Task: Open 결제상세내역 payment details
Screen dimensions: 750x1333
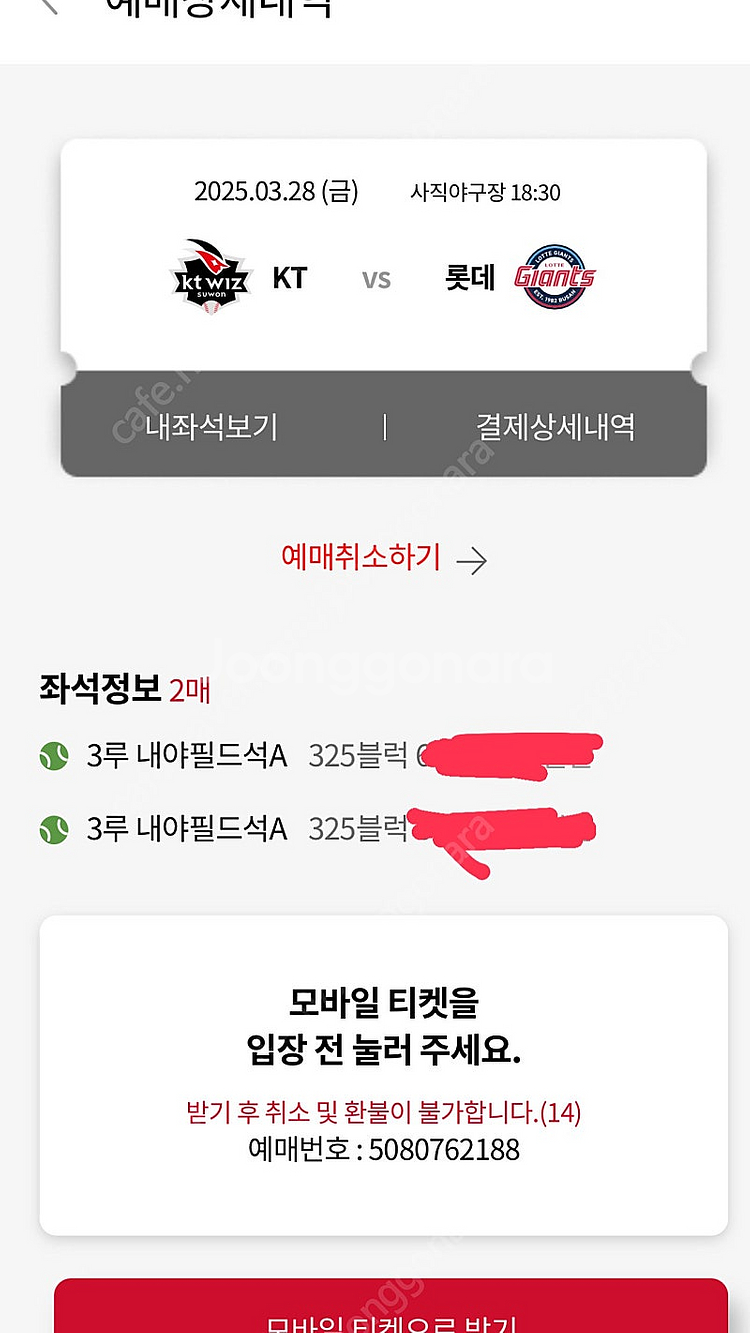Action: pyautogui.click(x=555, y=427)
